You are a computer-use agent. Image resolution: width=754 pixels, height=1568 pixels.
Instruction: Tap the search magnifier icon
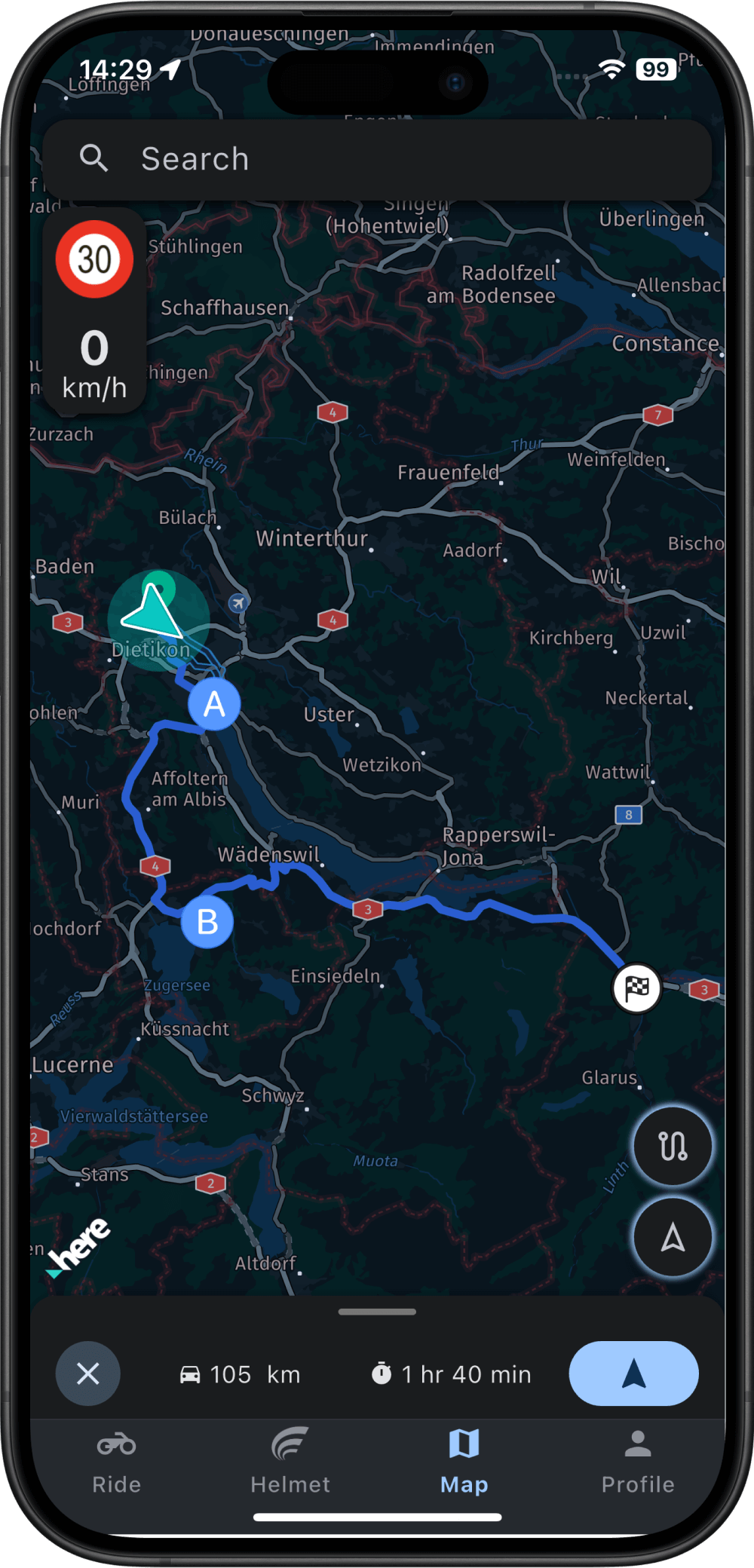tap(95, 158)
